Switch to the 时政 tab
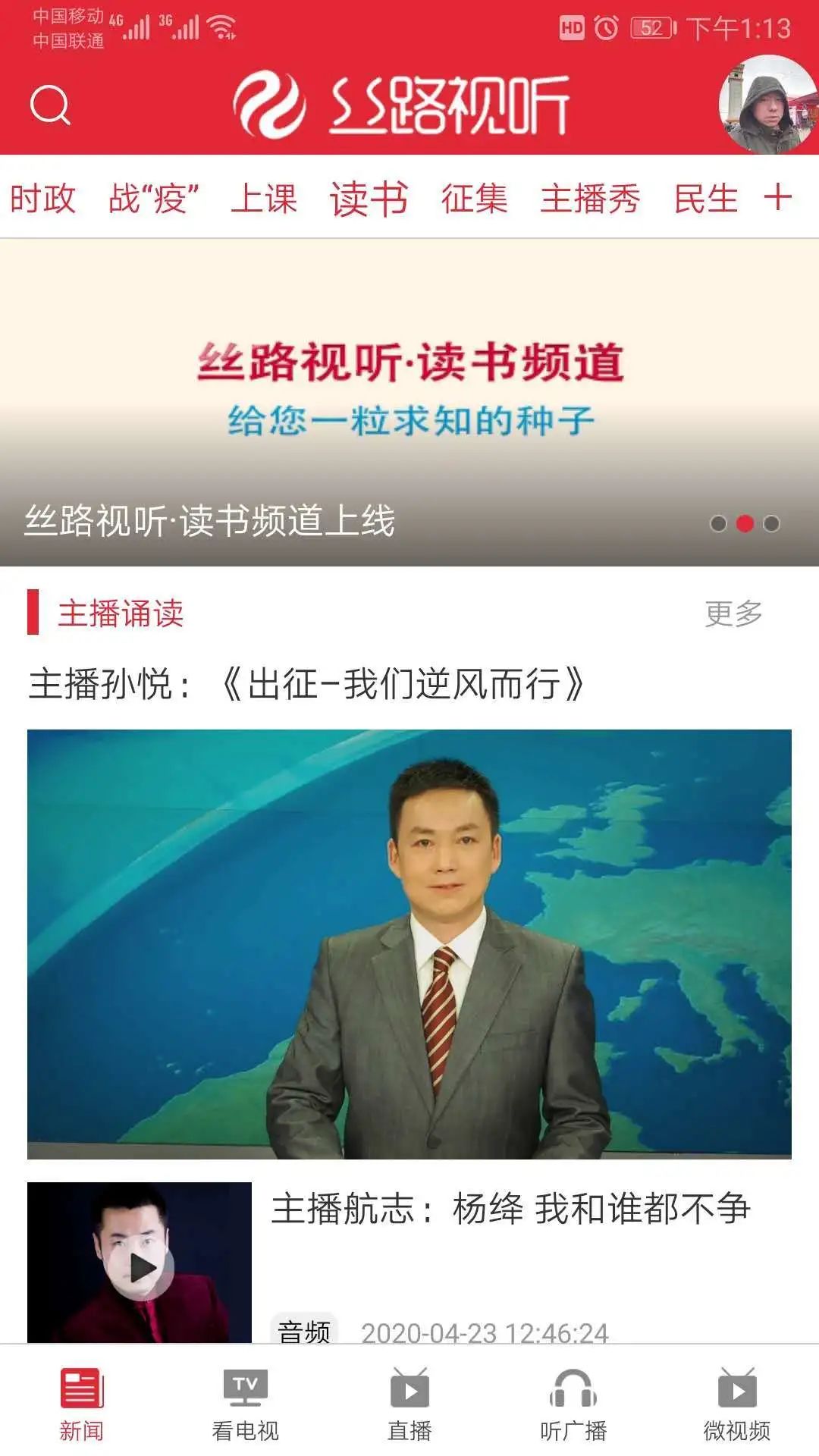The width and height of the screenshot is (819, 1456). (x=42, y=199)
